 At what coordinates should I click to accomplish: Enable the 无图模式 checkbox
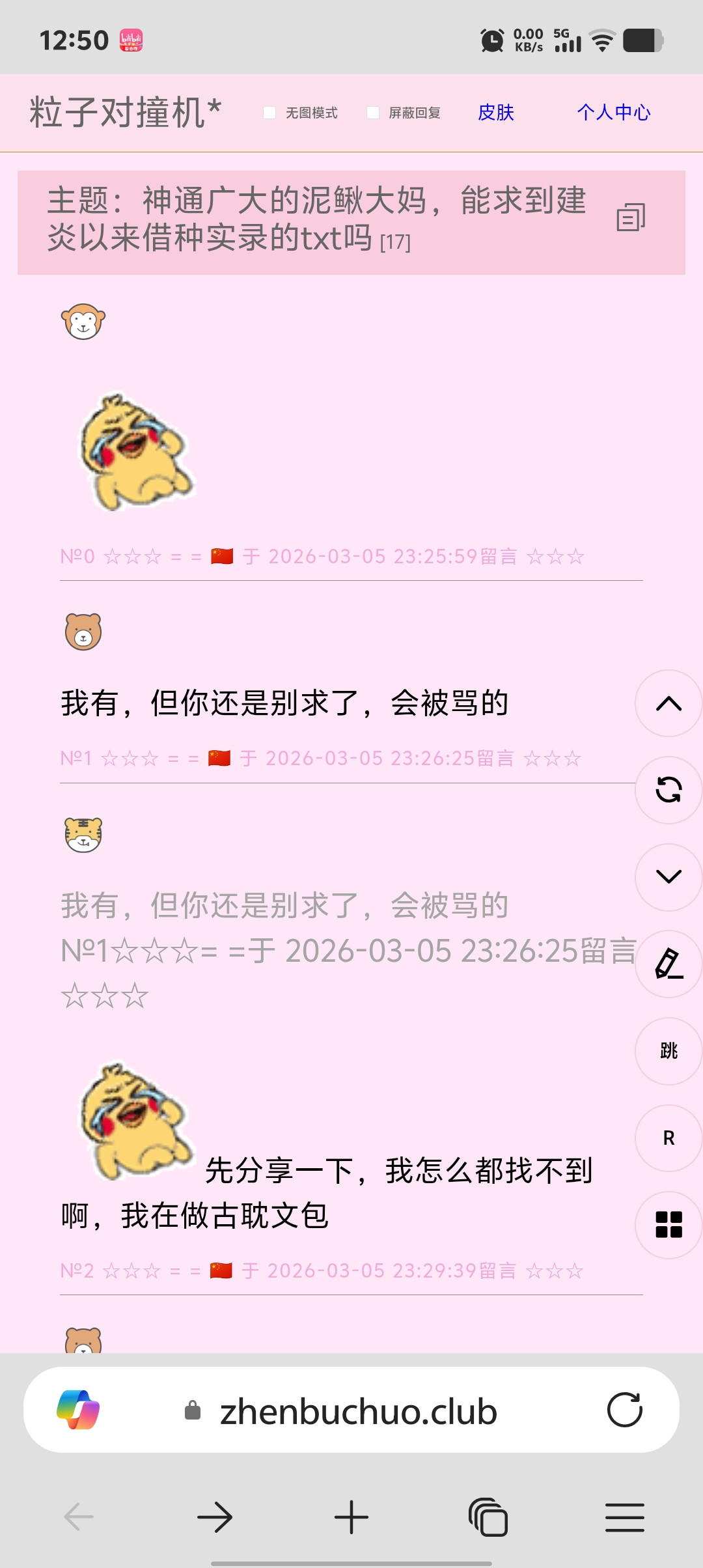pyautogui.click(x=269, y=113)
